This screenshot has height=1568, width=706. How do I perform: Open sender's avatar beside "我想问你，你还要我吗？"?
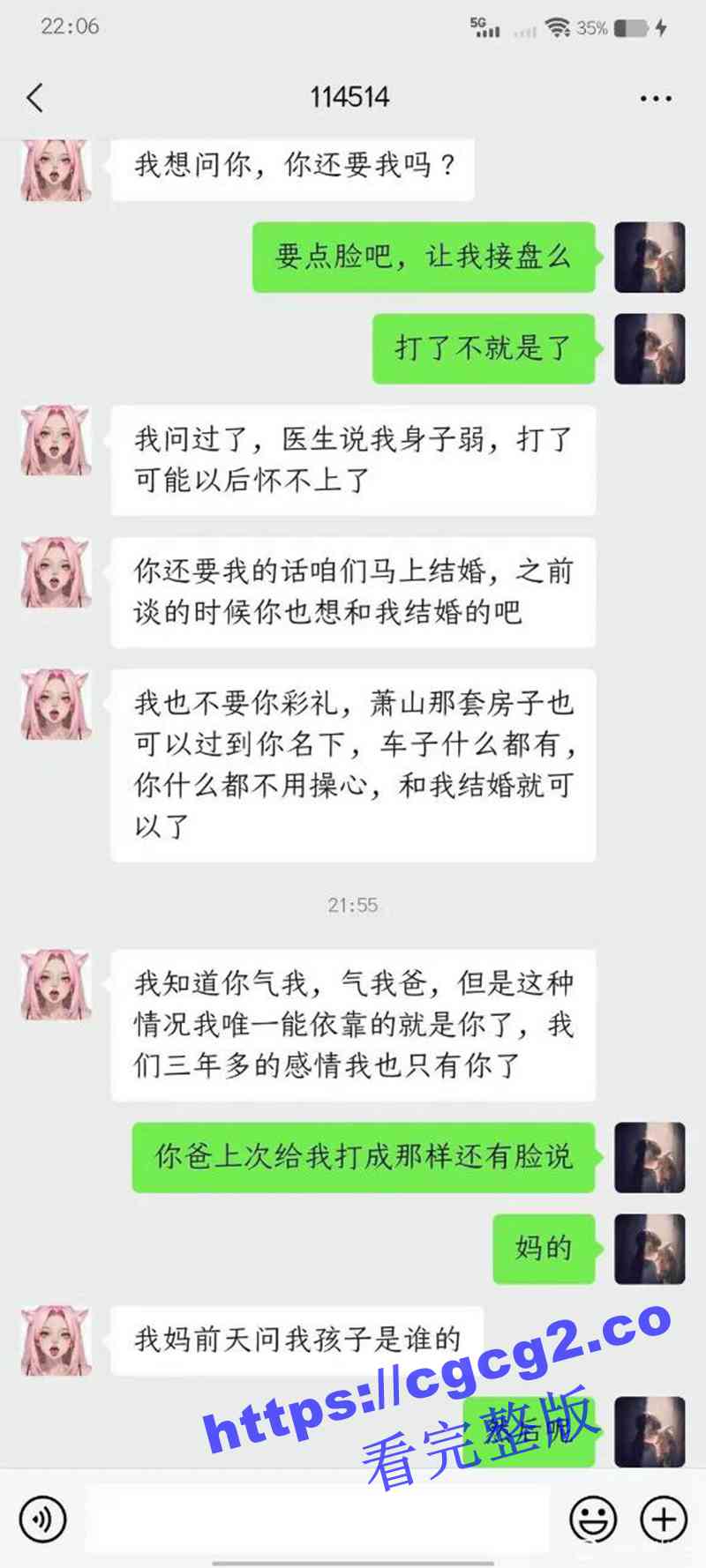click(56, 168)
